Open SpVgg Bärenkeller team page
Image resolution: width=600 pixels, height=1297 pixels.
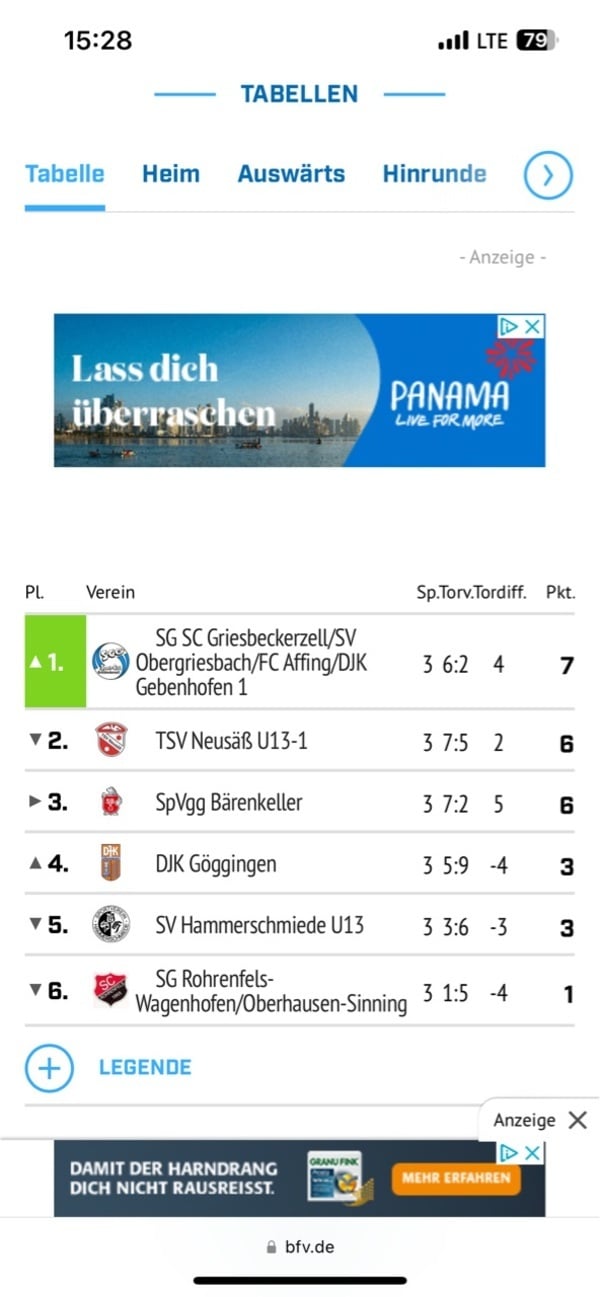pyautogui.click(x=299, y=802)
